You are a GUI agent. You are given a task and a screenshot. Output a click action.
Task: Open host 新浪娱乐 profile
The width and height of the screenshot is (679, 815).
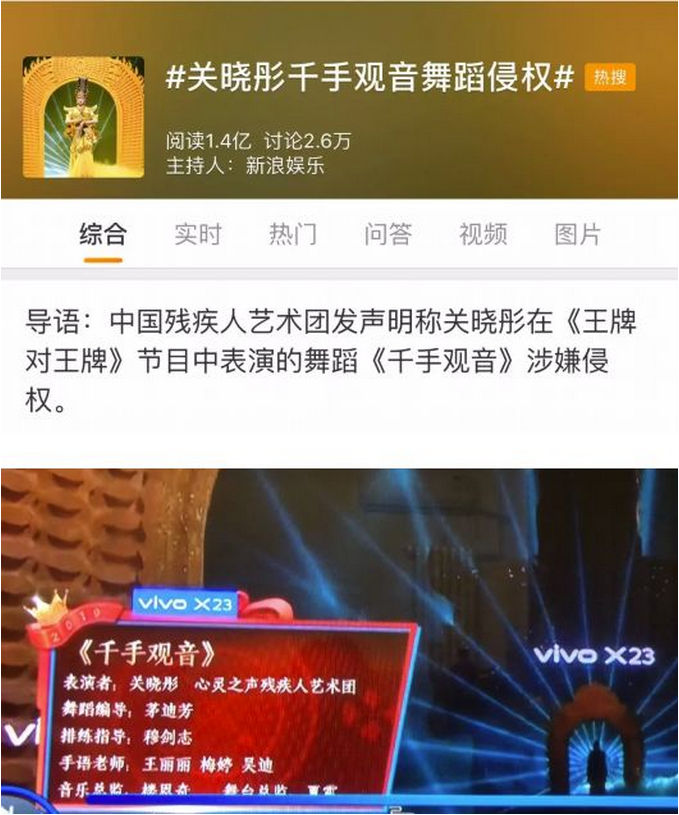(x=285, y=166)
